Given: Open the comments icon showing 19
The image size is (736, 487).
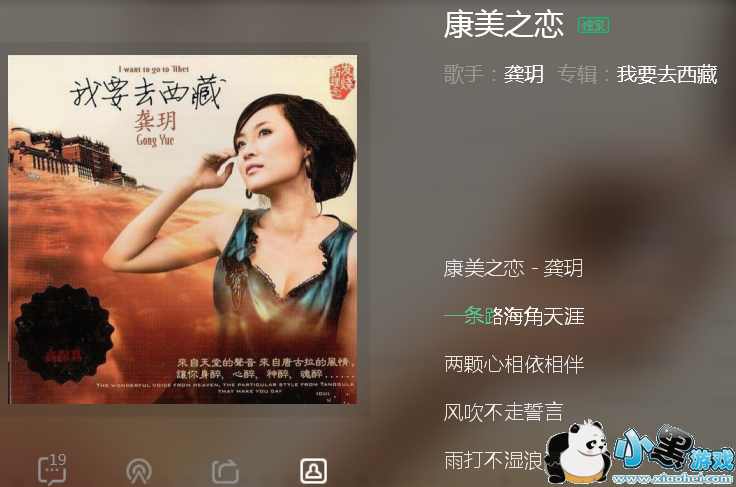Looking at the screenshot, I should click(52, 469).
